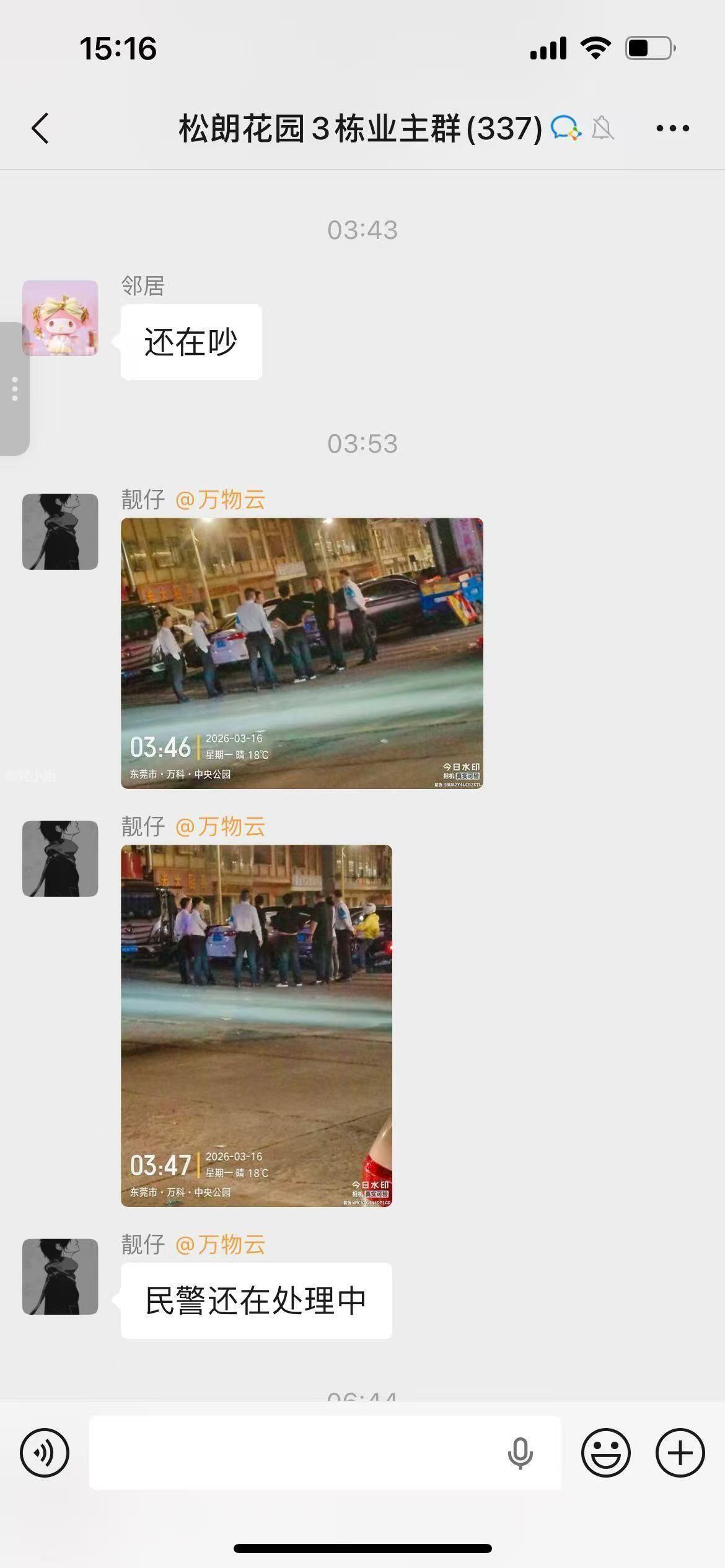Open the photo timestamped 03:46
Viewport: 725px width, 1568px height.
click(302, 653)
